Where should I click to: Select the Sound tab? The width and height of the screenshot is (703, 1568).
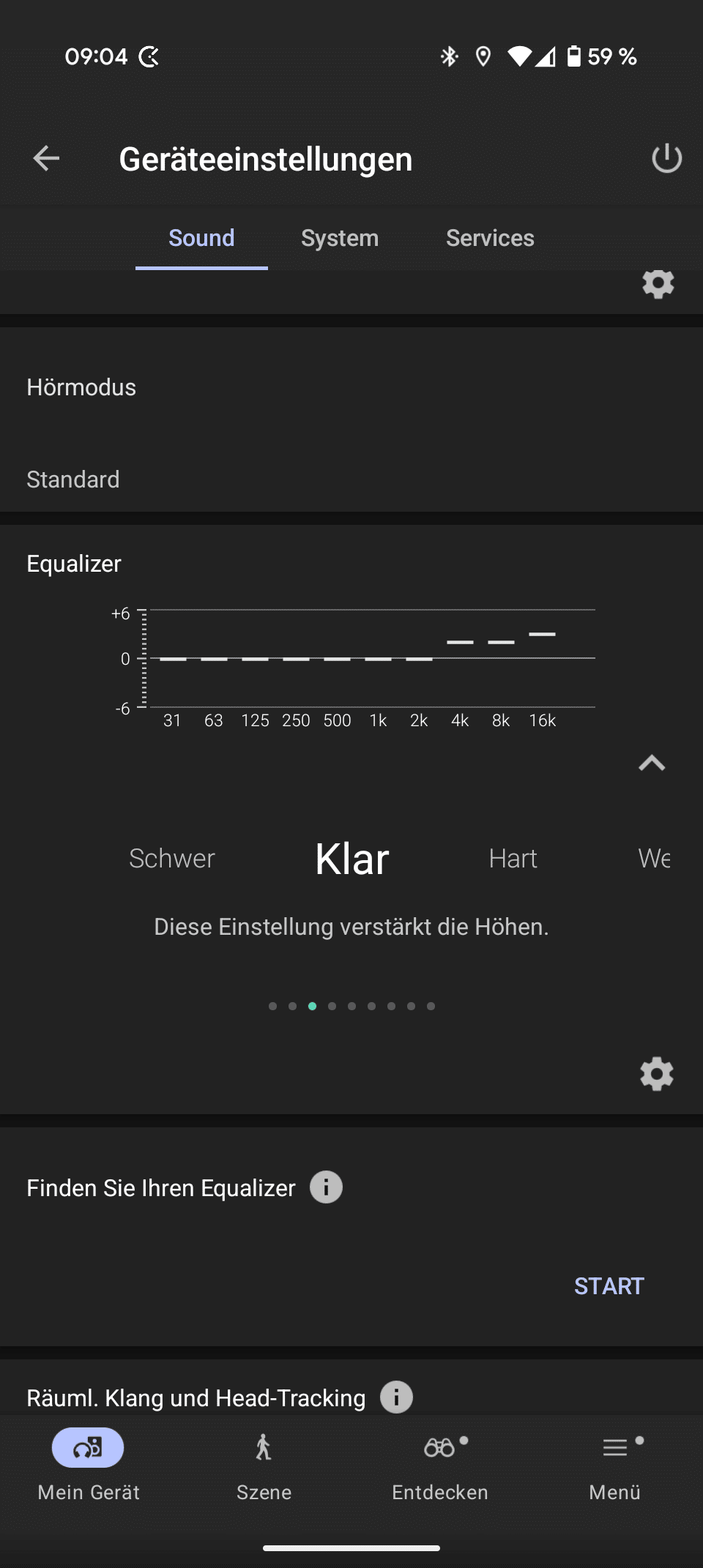[x=201, y=238]
